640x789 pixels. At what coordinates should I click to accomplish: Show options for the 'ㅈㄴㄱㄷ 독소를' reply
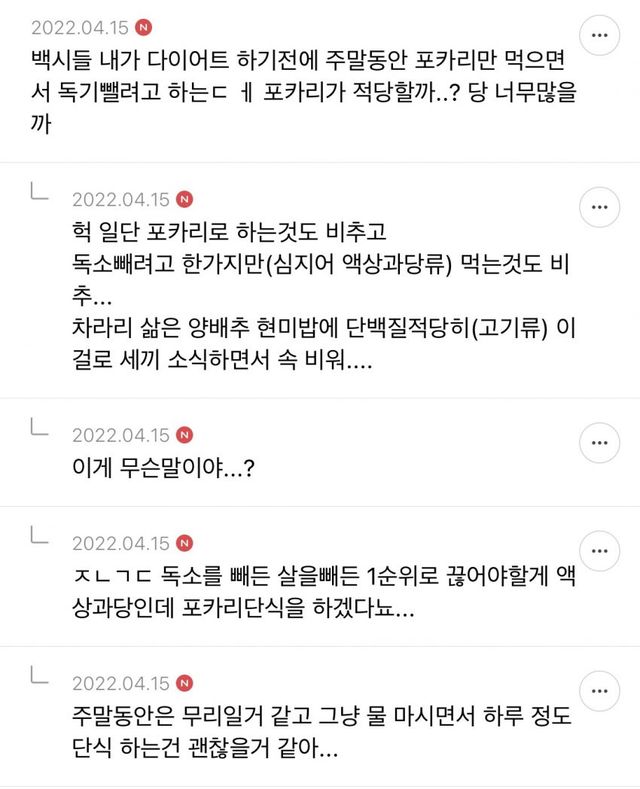[x=599, y=552]
